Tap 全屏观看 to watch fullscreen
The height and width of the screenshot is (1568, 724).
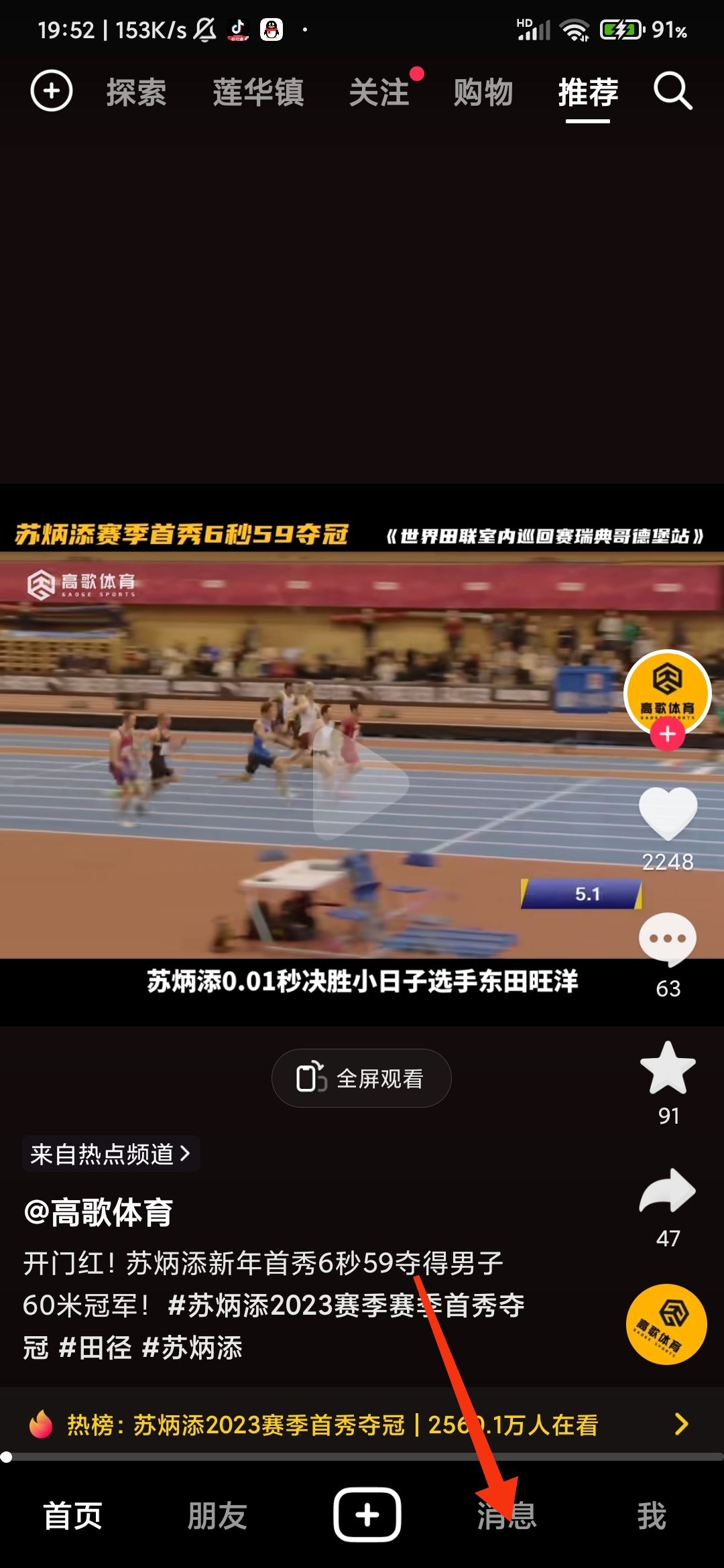(x=361, y=1078)
